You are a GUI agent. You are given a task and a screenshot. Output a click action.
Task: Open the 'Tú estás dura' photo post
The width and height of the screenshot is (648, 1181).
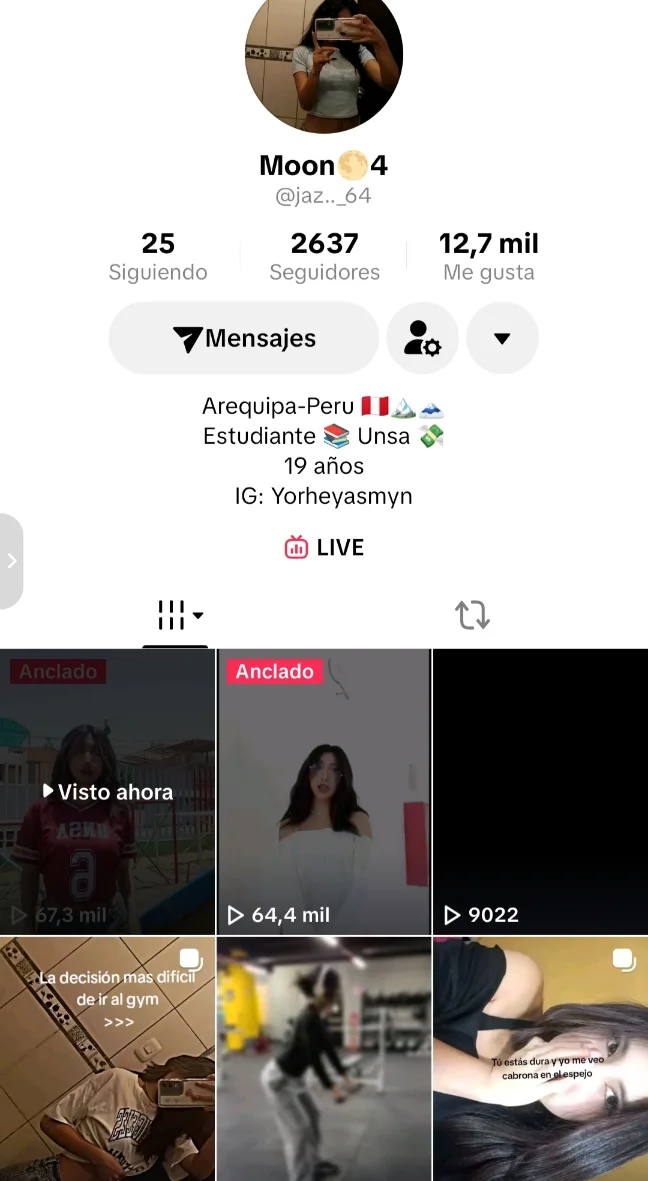540,1059
